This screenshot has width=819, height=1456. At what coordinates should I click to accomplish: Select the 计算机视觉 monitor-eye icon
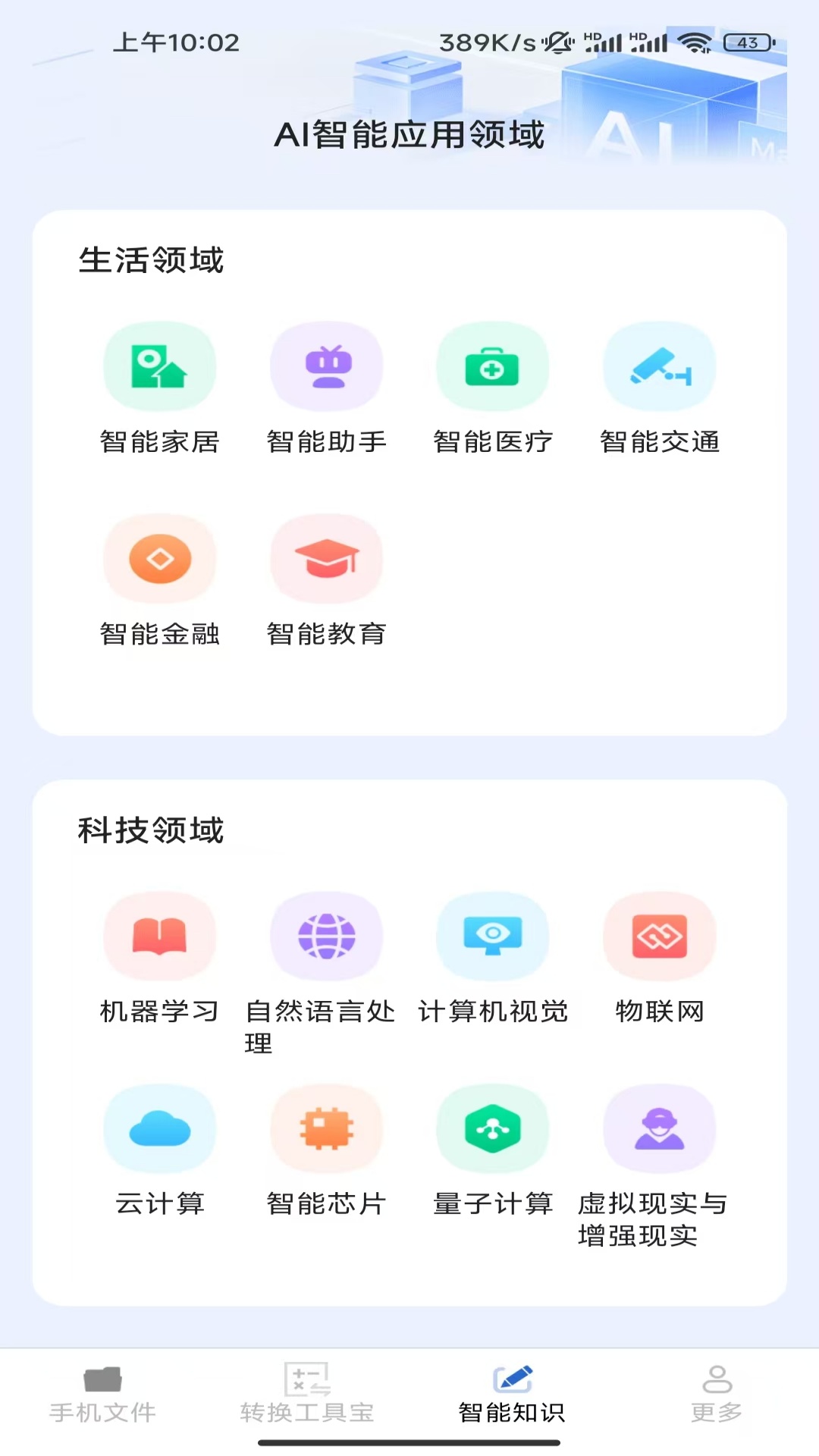point(493,936)
